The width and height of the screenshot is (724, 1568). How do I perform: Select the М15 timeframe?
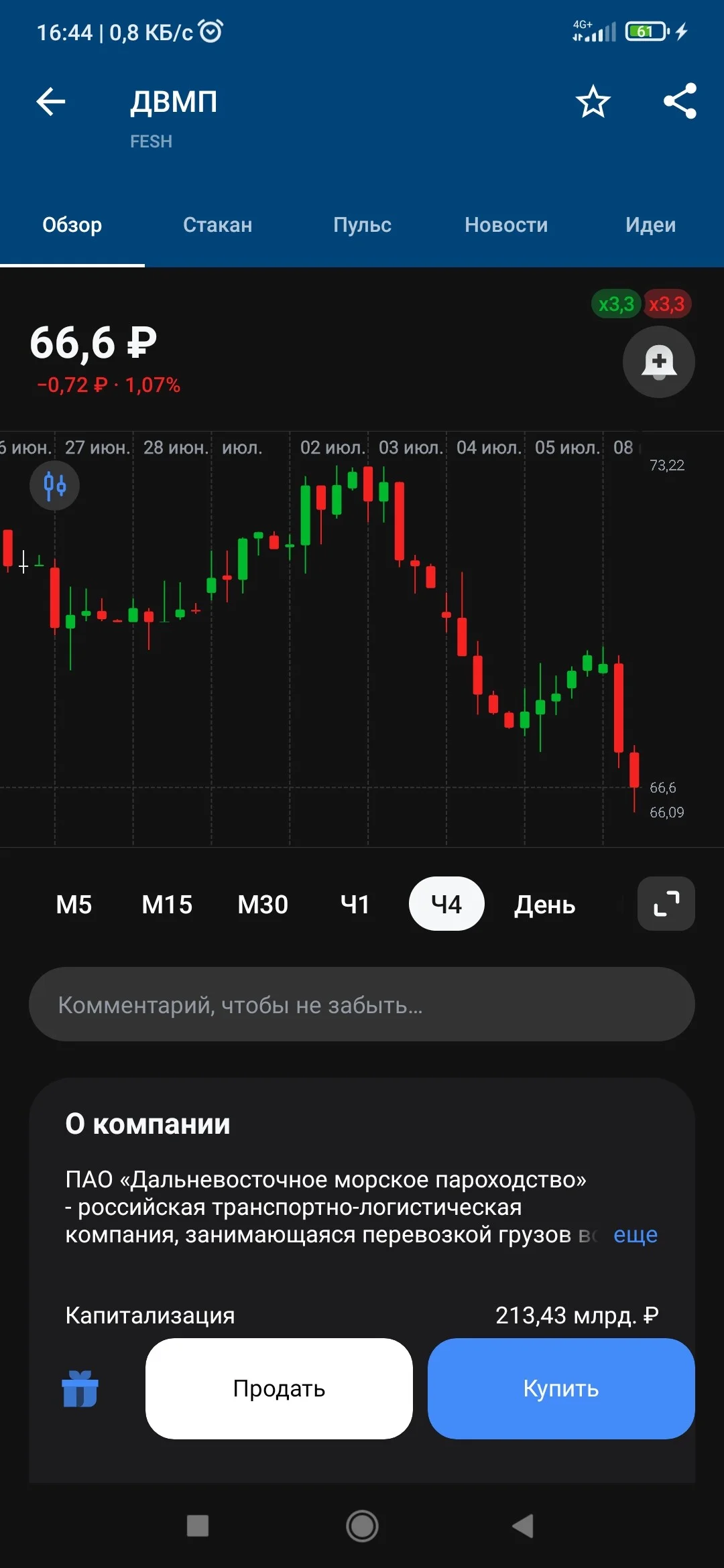click(x=167, y=905)
